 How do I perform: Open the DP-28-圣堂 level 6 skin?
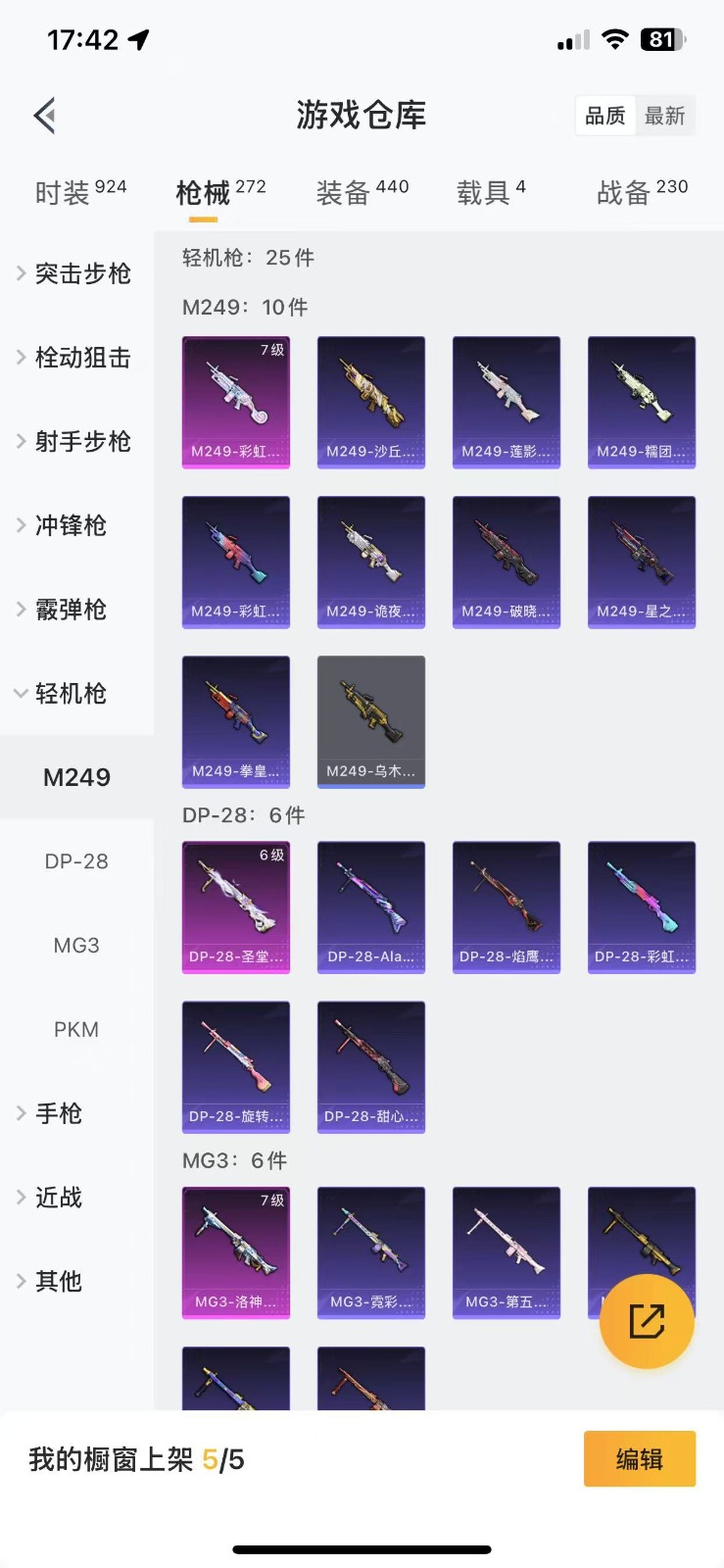236,906
